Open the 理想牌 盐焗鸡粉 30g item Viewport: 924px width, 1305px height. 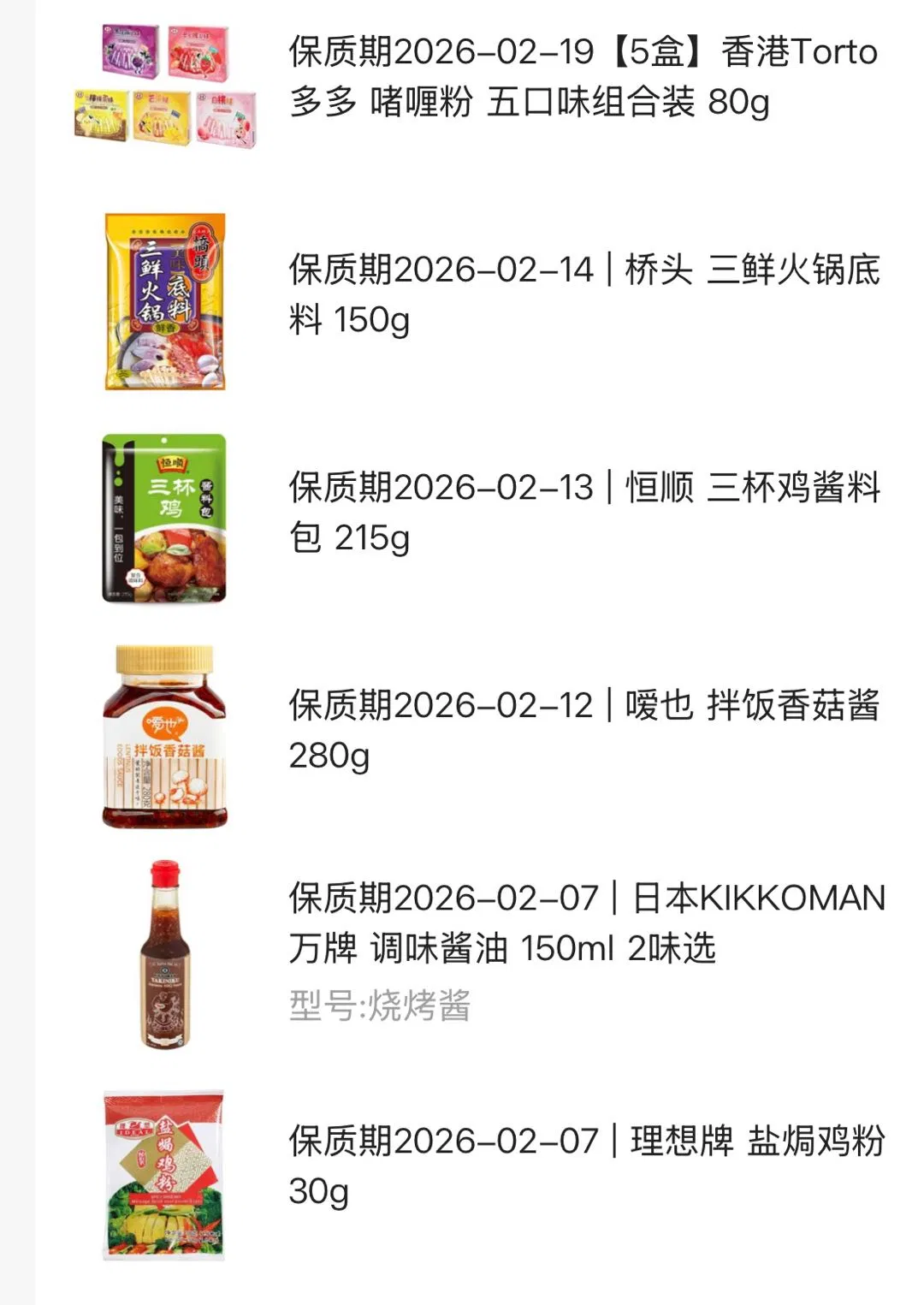tap(586, 1165)
